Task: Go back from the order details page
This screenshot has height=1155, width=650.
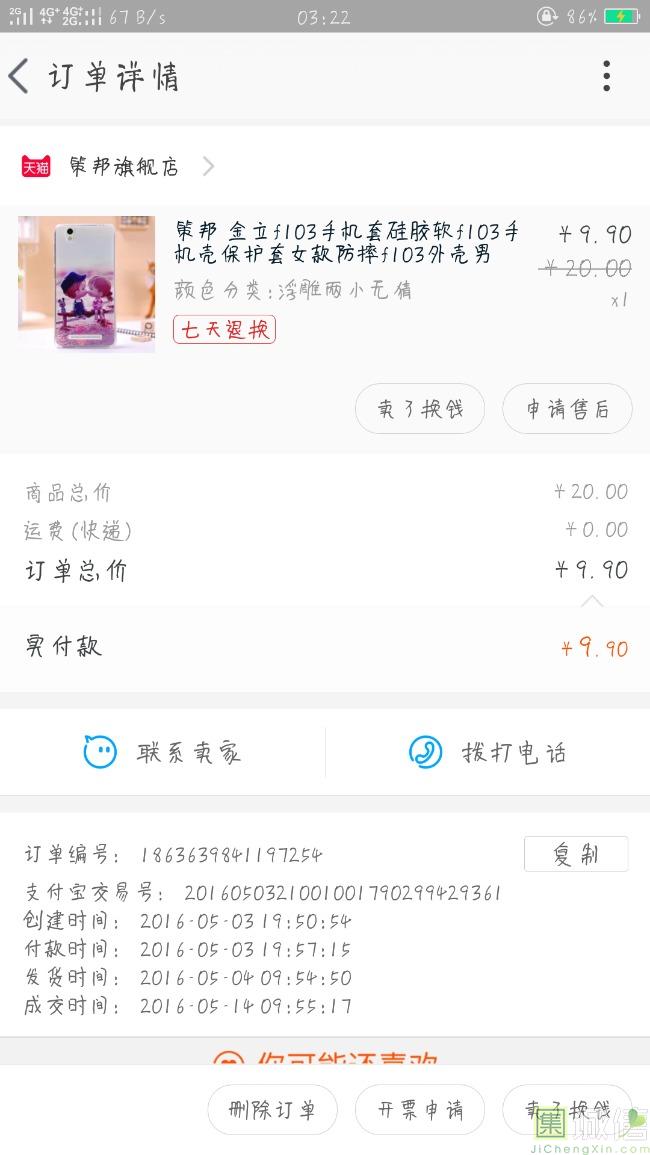Action: tap(20, 77)
